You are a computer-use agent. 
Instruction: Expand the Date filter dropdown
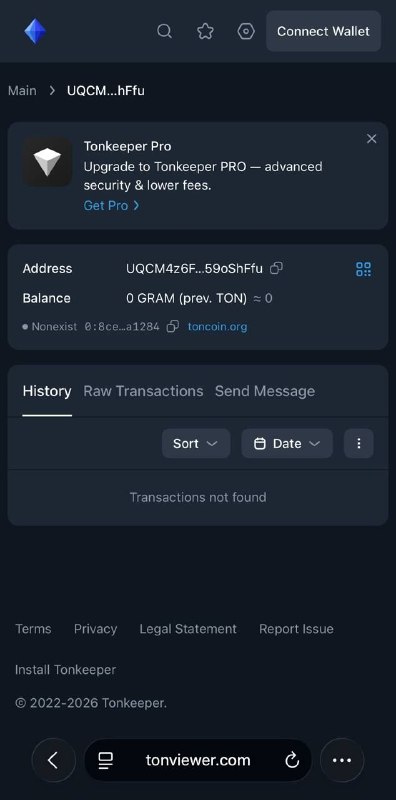pyautogui.click(x=287, y=443)
